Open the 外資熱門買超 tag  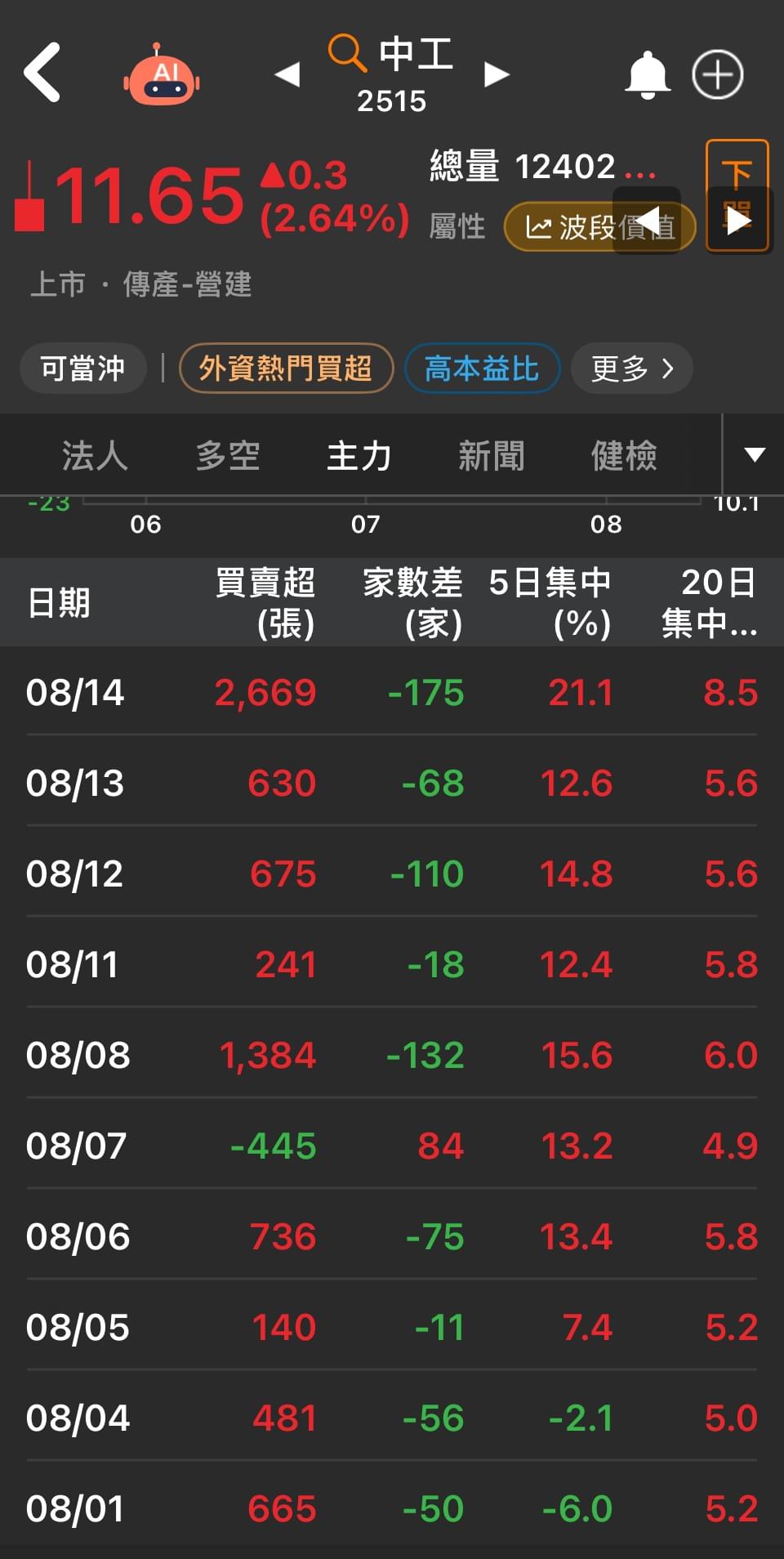(286, 369)
